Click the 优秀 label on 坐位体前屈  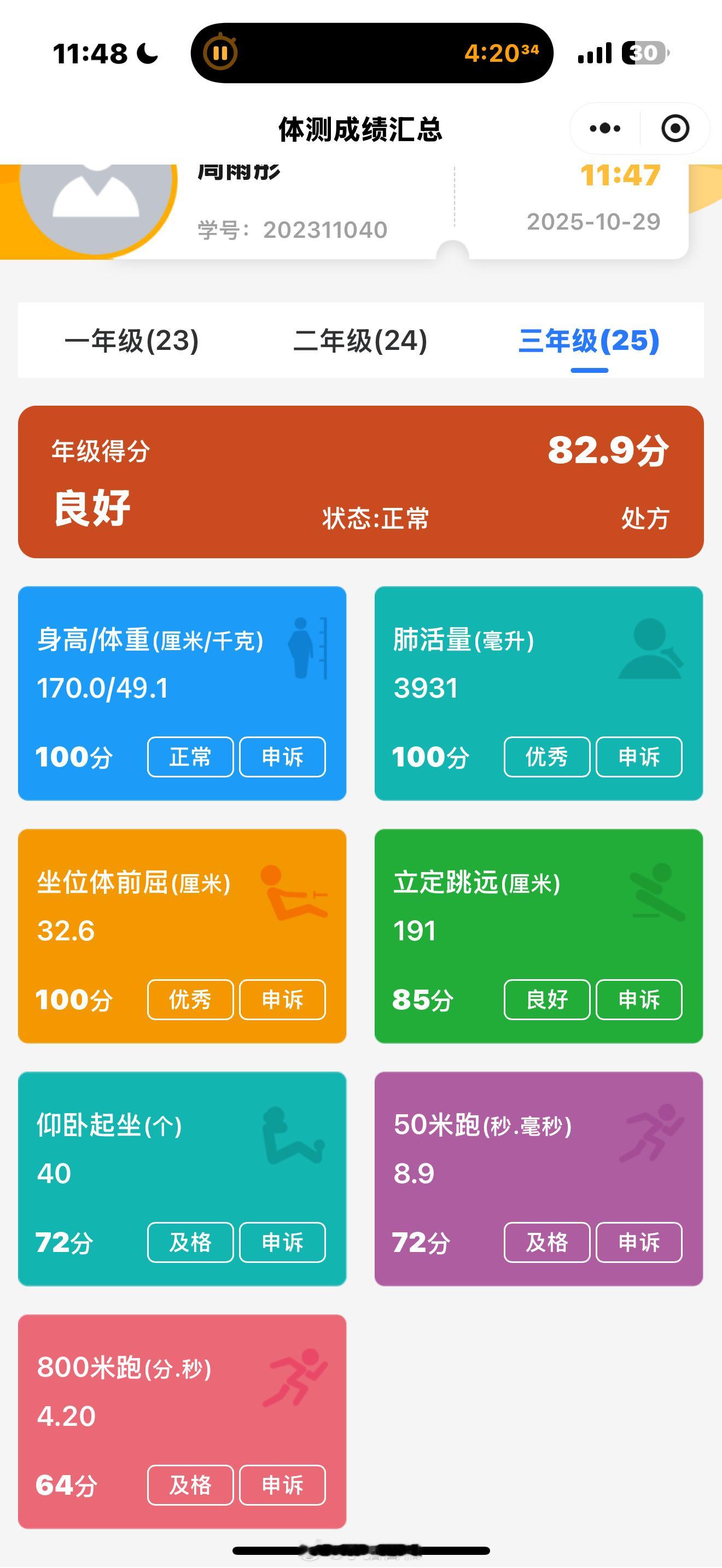coord(189,1000)
